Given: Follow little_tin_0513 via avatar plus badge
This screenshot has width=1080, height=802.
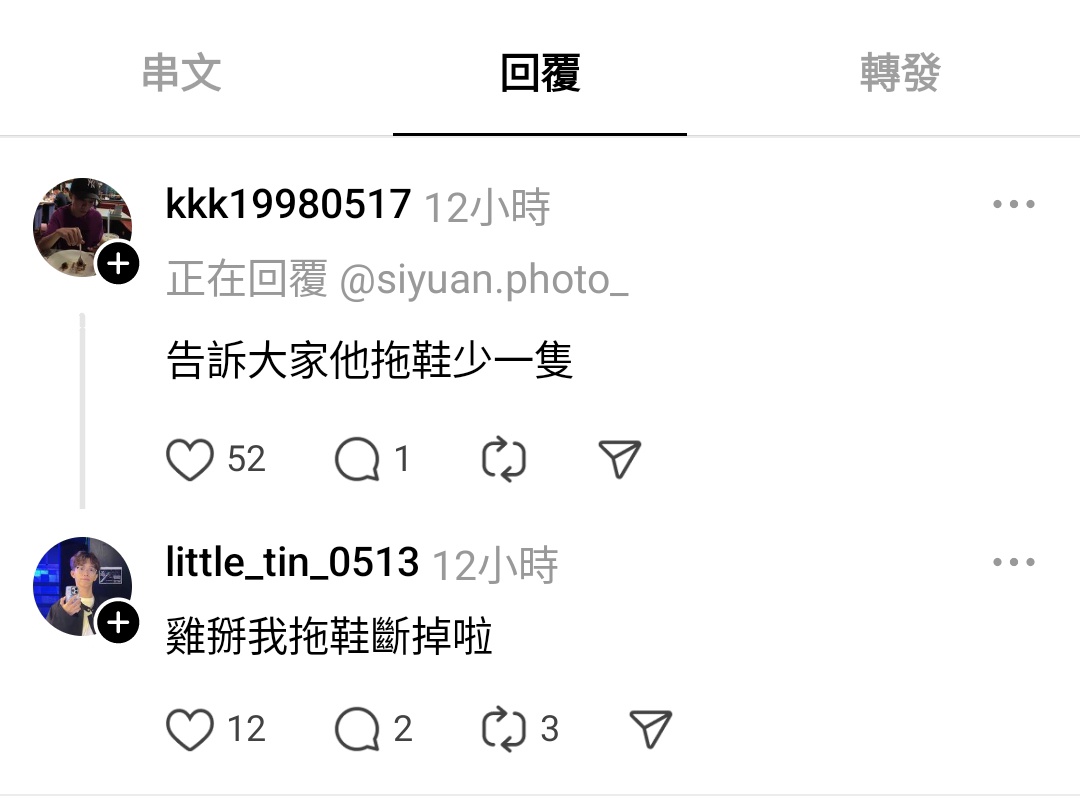Looking at the screenshot, I should click(x=118, y=623).
